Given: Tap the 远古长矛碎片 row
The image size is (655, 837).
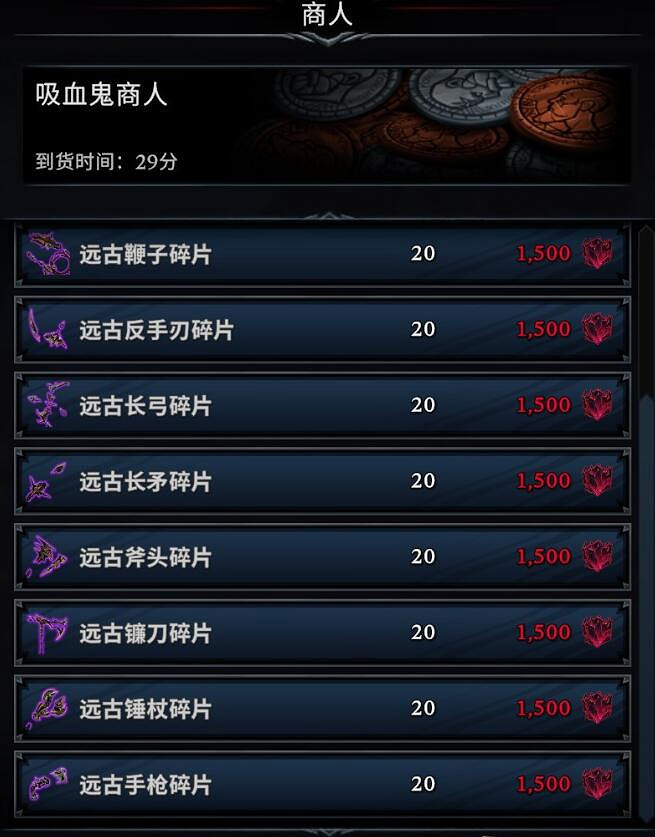Looking at the screenshot, I should coord(322,481).
